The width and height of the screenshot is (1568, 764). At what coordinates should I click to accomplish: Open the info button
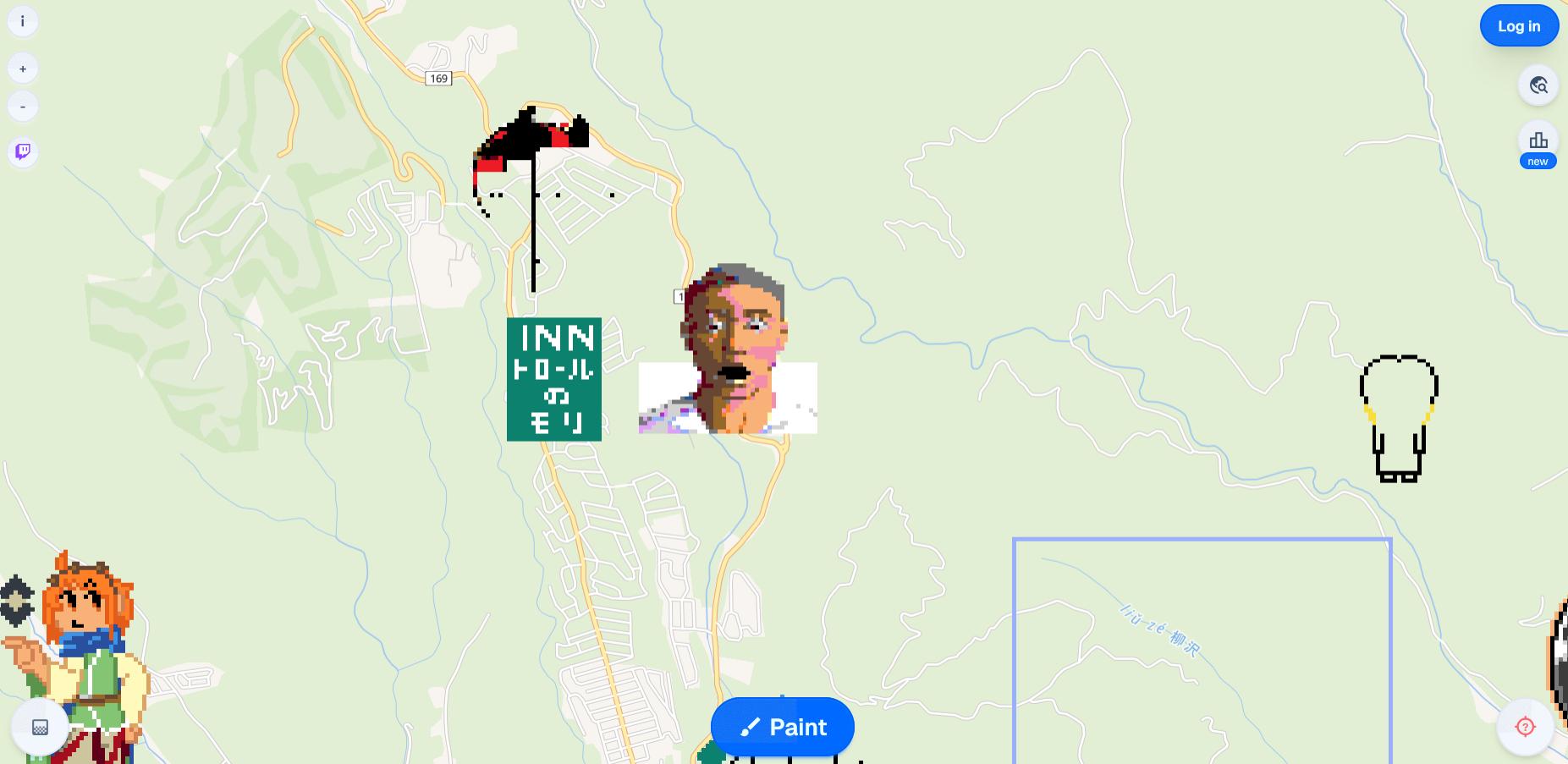pos(23,21)
